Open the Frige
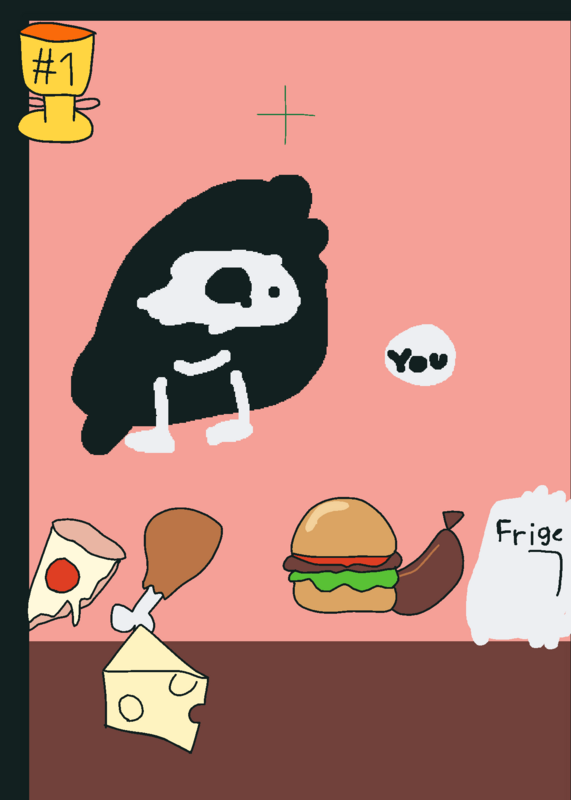The width and height of the screenshot is (571, 800). point(518,567)
